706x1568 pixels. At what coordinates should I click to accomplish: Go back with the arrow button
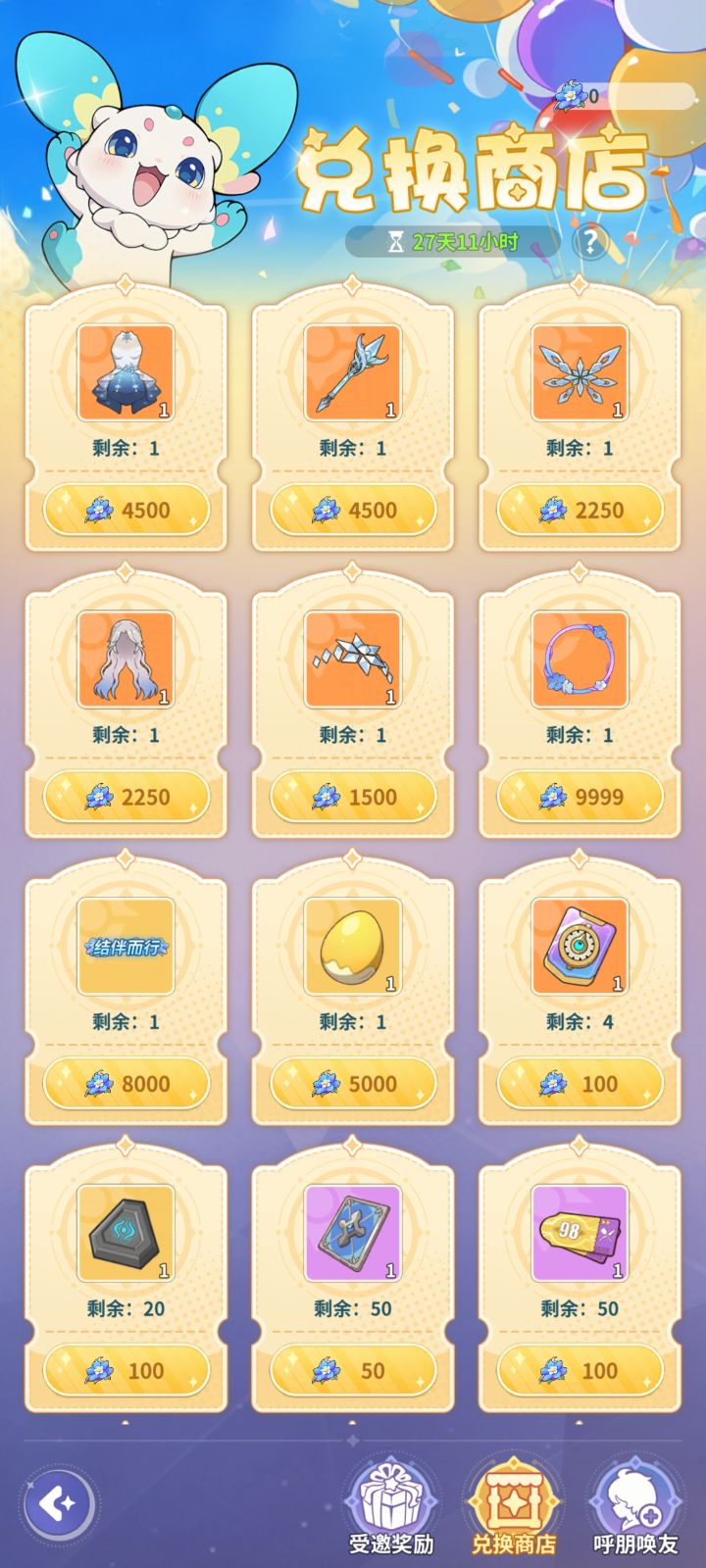coord(58,1502)
